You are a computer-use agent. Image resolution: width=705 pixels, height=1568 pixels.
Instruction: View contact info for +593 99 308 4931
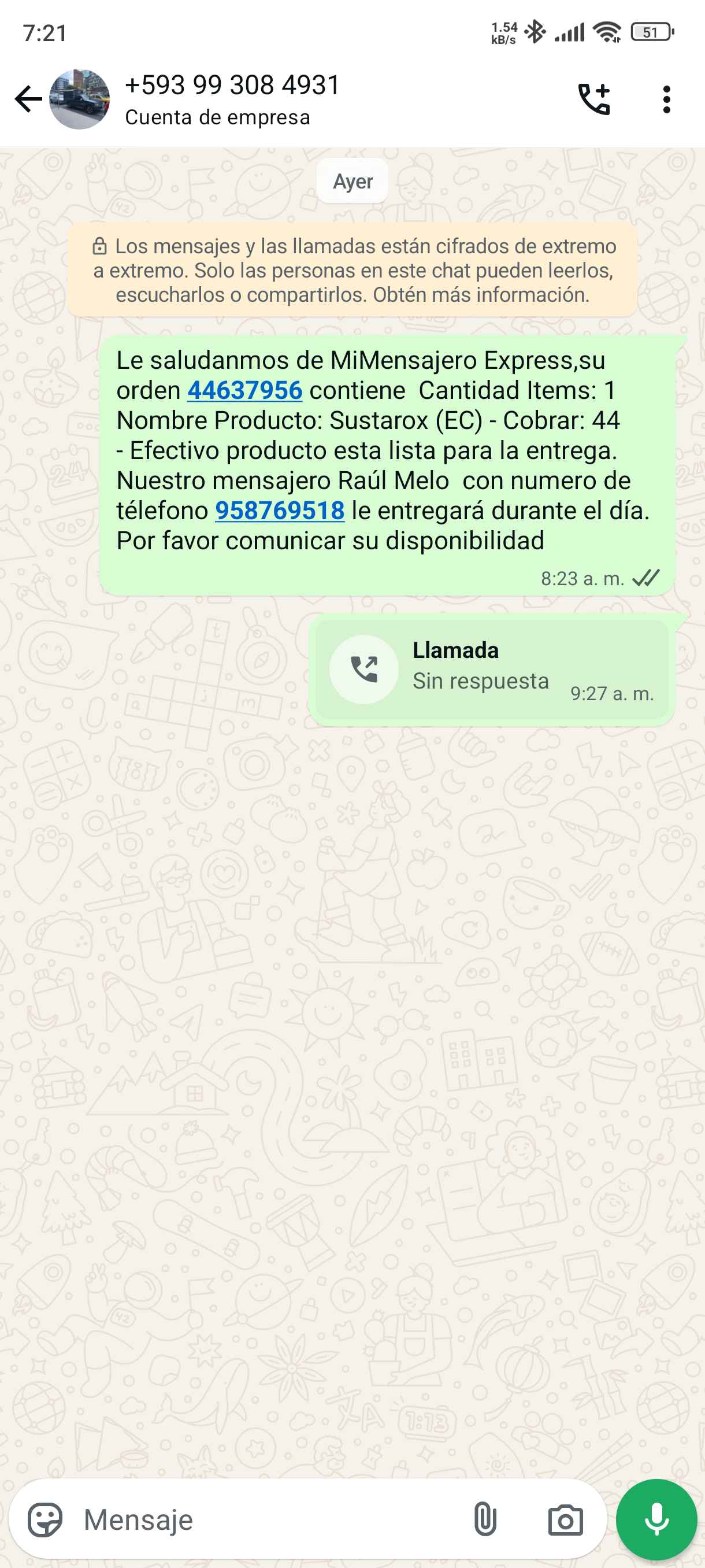click(x=232, y=99)
